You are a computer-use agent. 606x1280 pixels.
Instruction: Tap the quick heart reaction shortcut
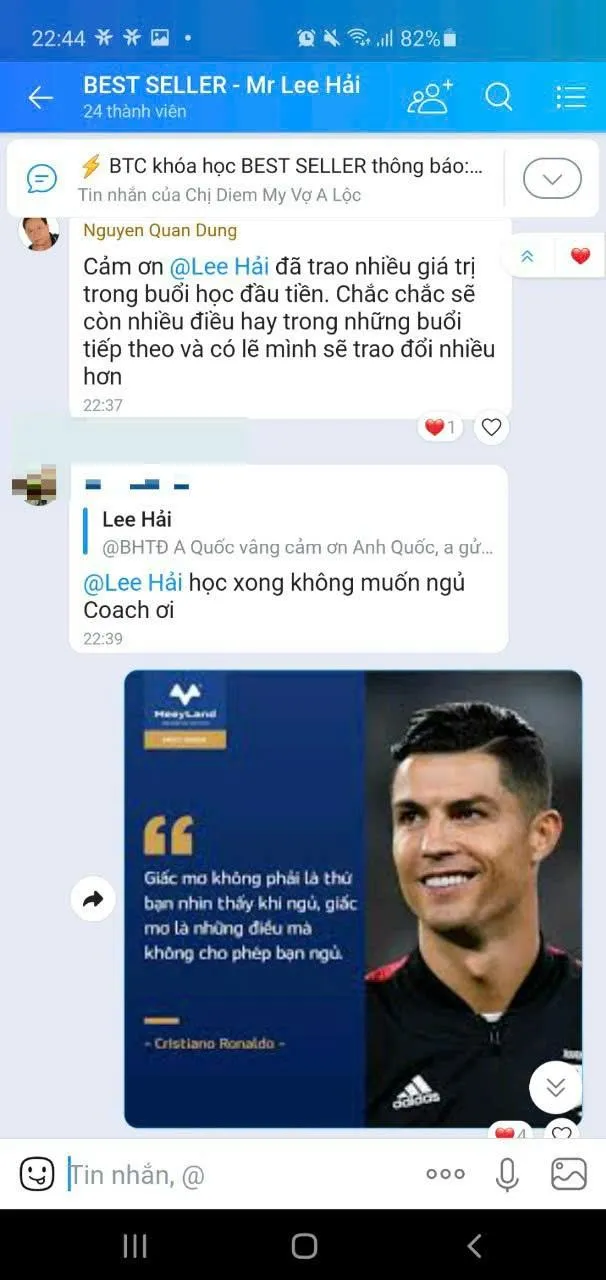[580, 256]
